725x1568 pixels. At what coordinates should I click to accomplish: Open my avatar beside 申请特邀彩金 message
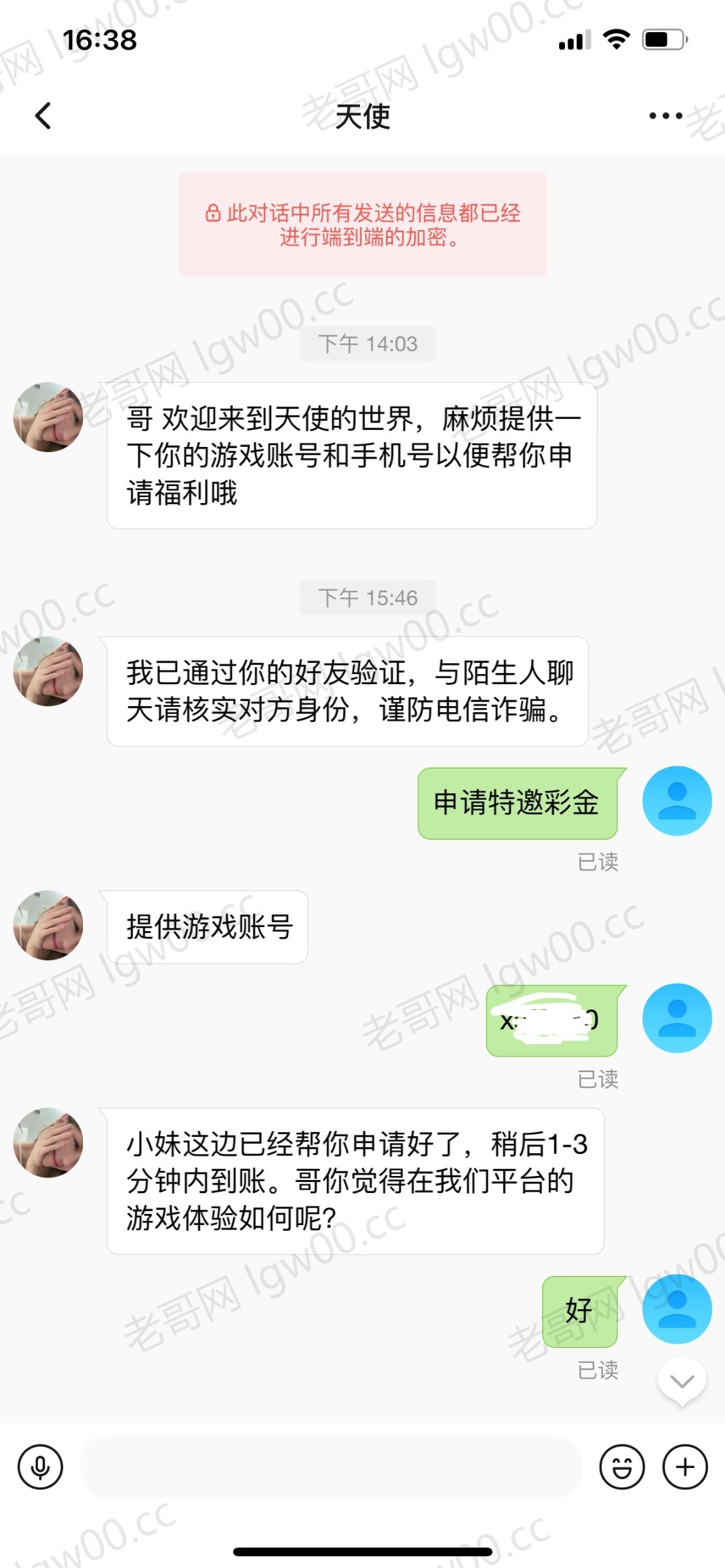tap(677, 800)
